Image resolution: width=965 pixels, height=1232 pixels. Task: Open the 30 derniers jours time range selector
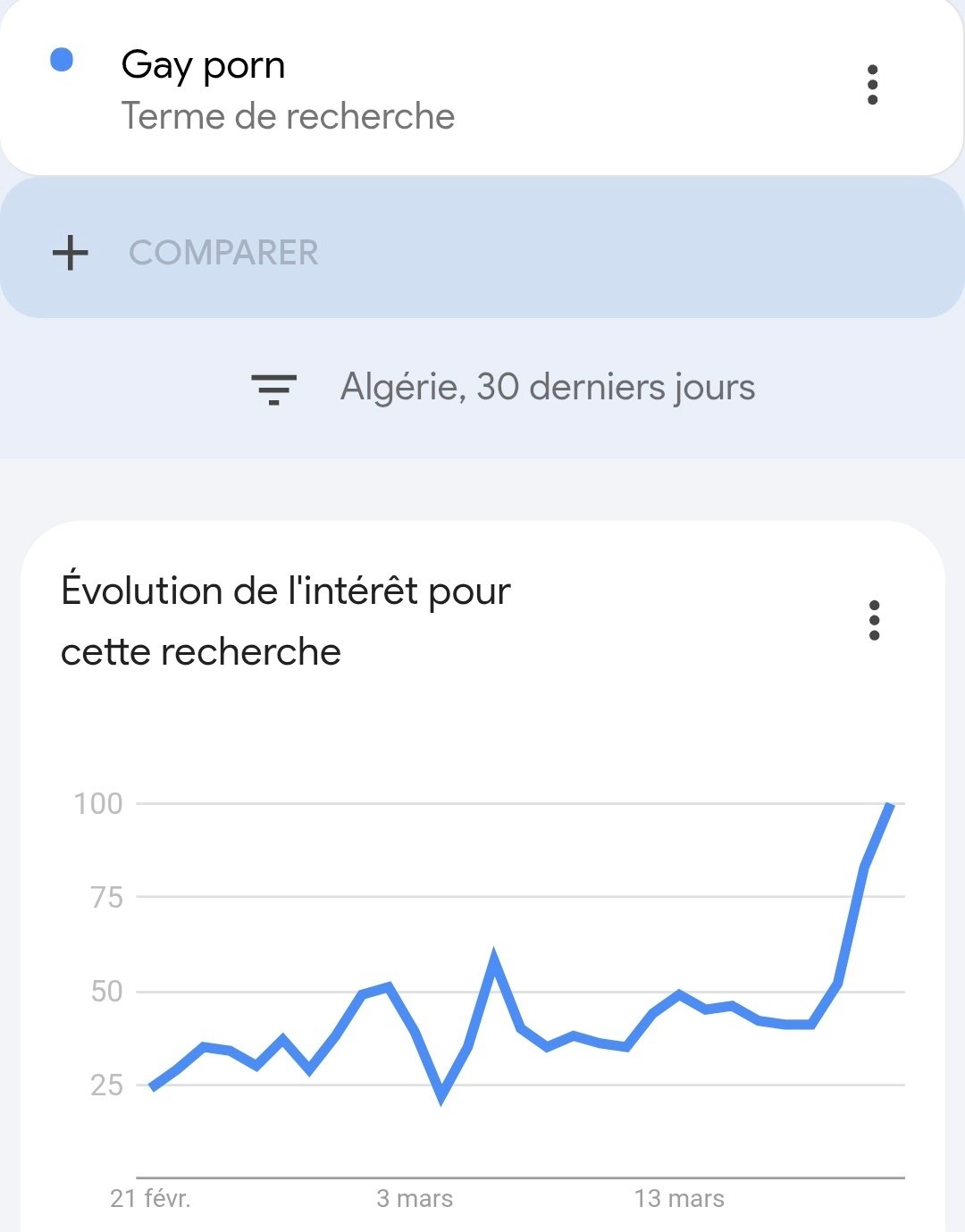tap(617, 388)
